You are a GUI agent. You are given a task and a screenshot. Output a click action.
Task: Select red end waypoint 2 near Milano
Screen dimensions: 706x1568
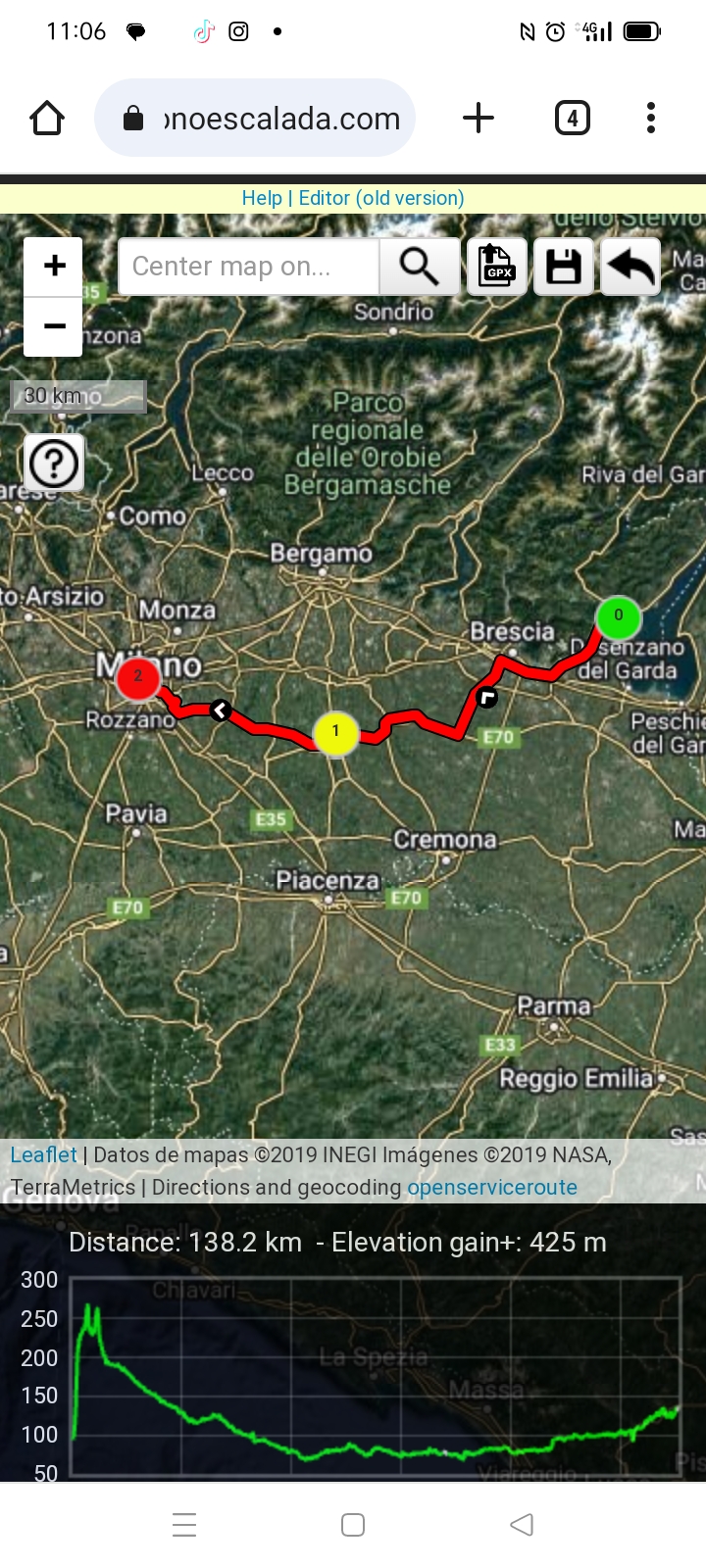[138, 677]
